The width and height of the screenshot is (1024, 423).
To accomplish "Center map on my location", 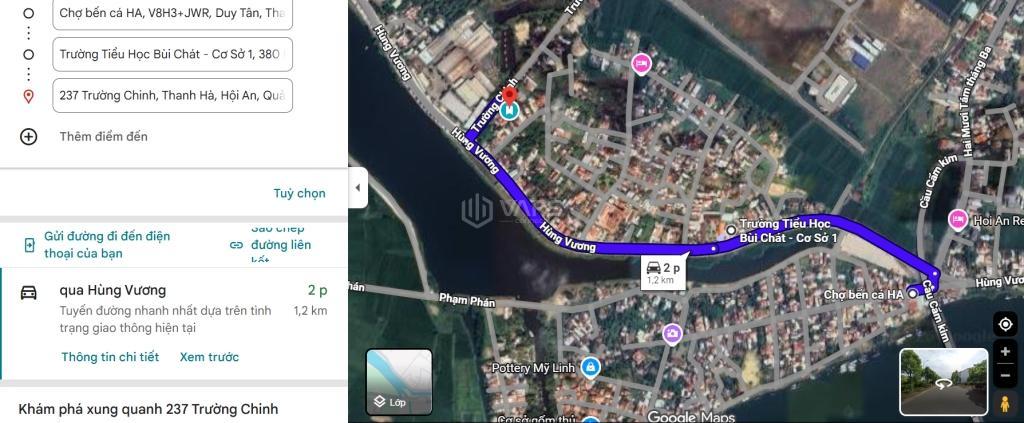I will [1005, 324].
